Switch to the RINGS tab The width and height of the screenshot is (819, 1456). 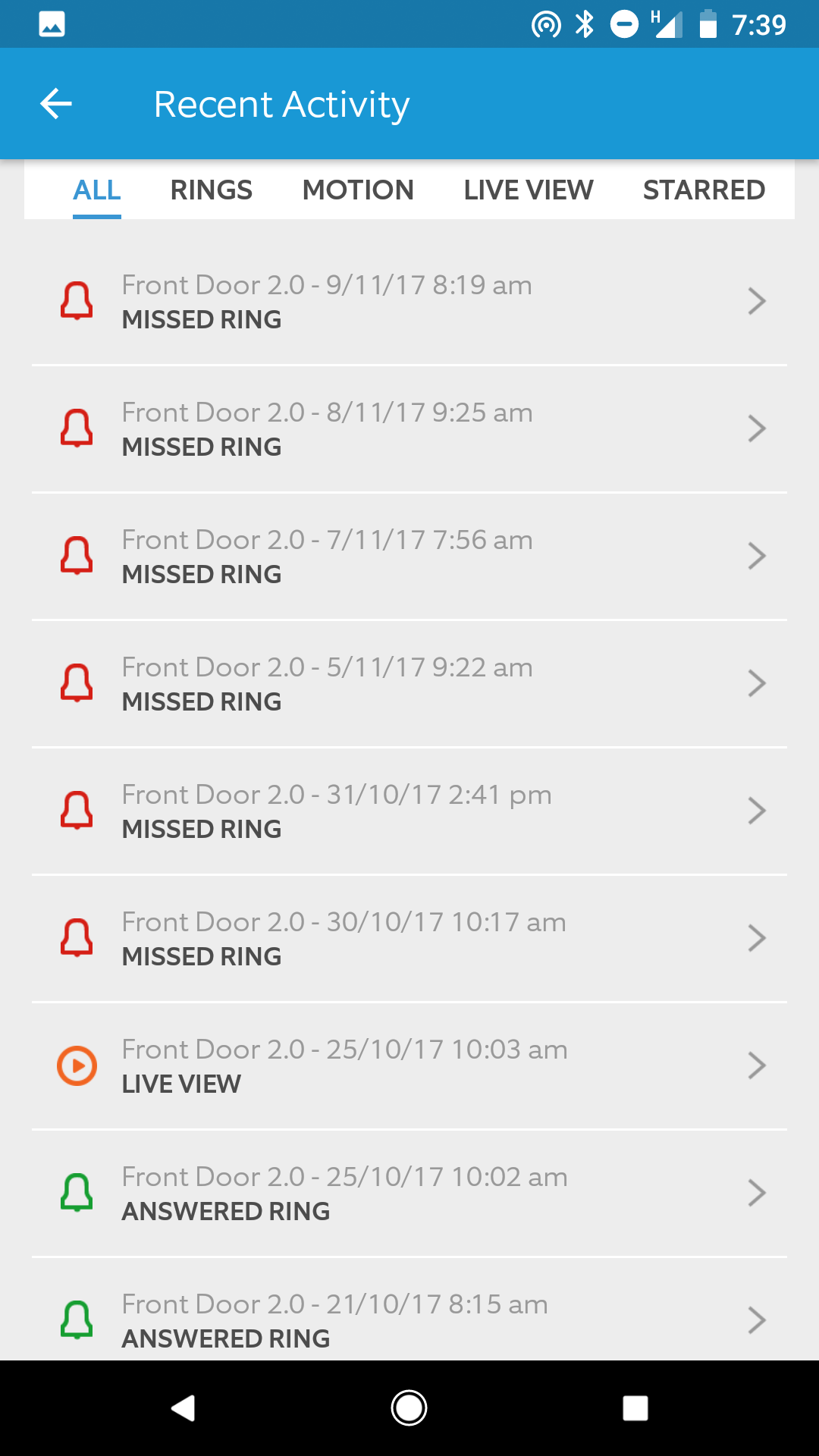point(212,190)
